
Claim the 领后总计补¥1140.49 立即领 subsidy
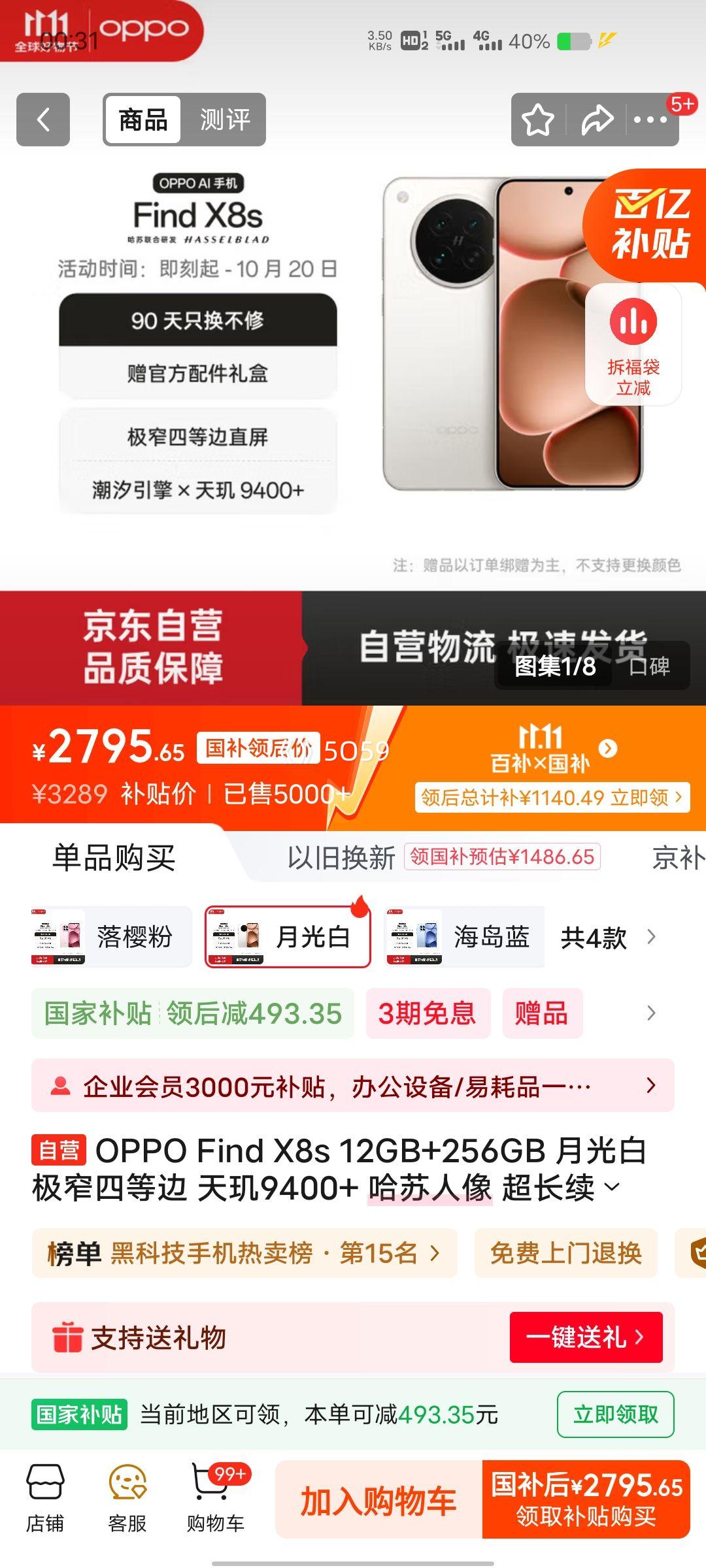pyautogui.click(x=552, y=797)
